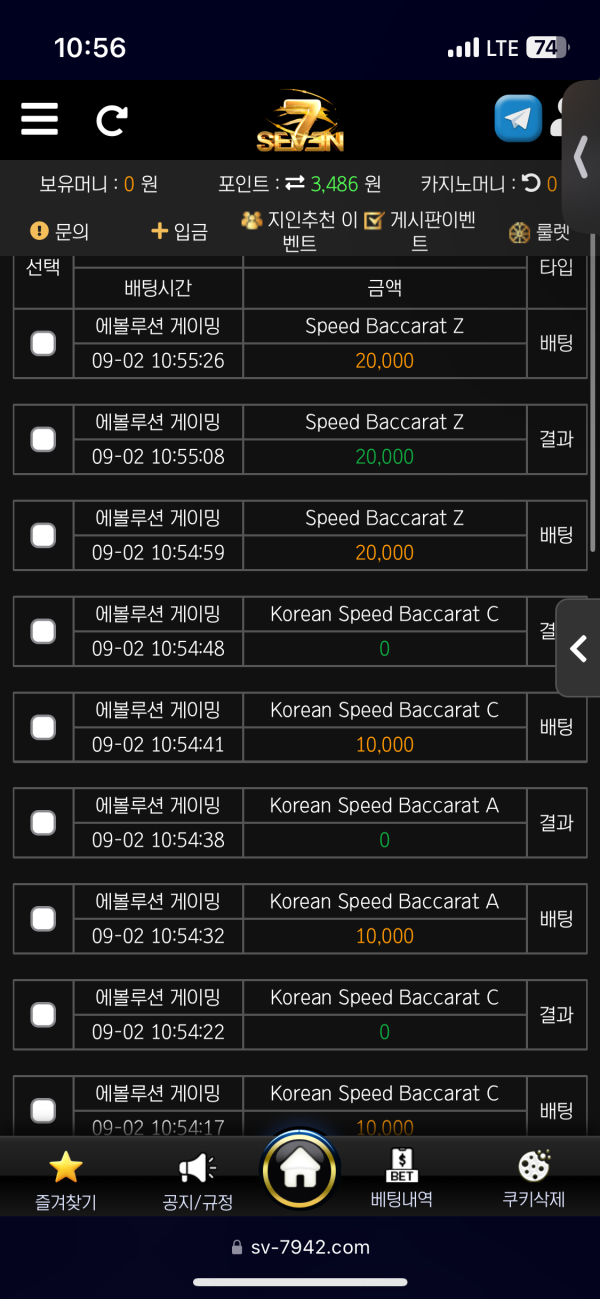Screen dimensions: 600x1299
Task: Select checkbox for 10:54:32 Korean Speed Baccarat A
Action: click(43, 919)
